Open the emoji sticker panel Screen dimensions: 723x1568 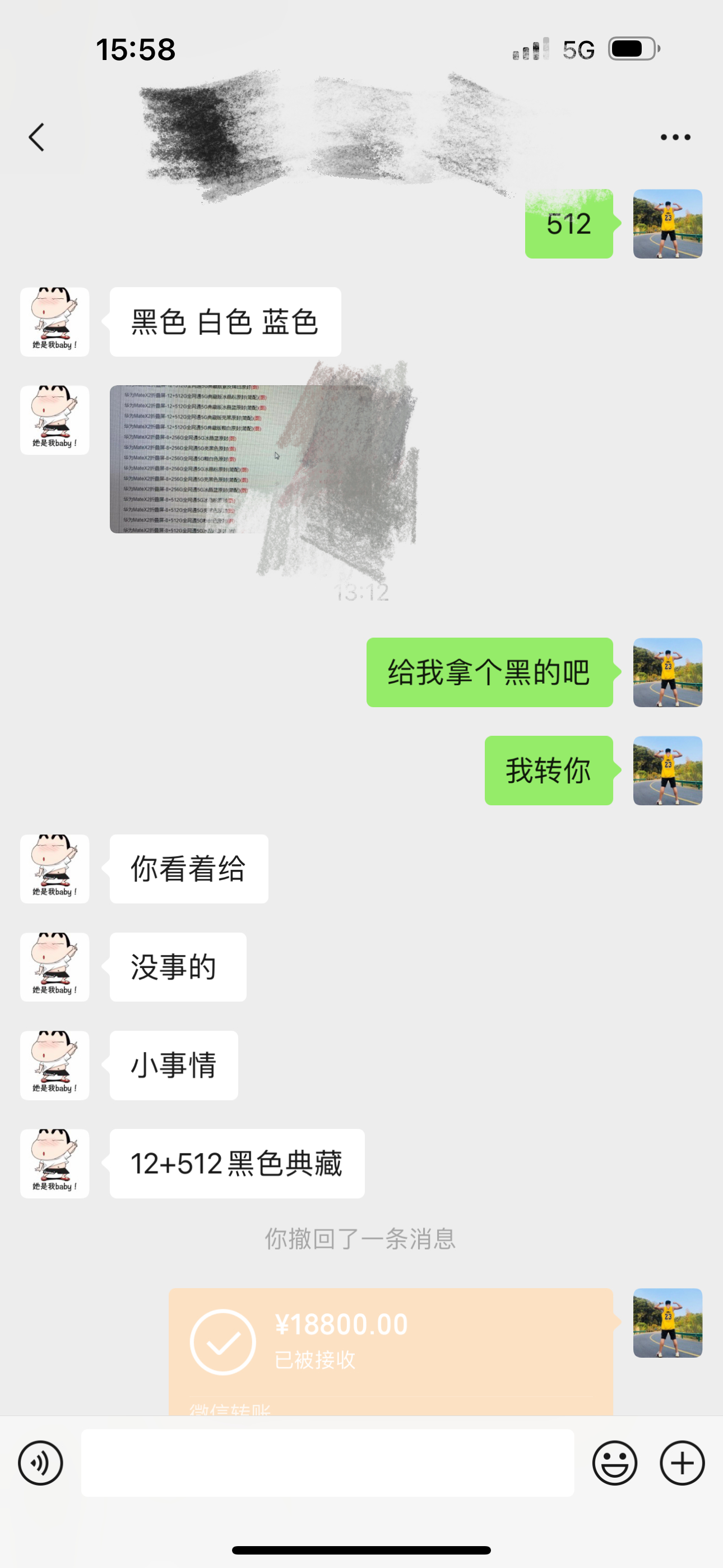(x=615, y=1463)
